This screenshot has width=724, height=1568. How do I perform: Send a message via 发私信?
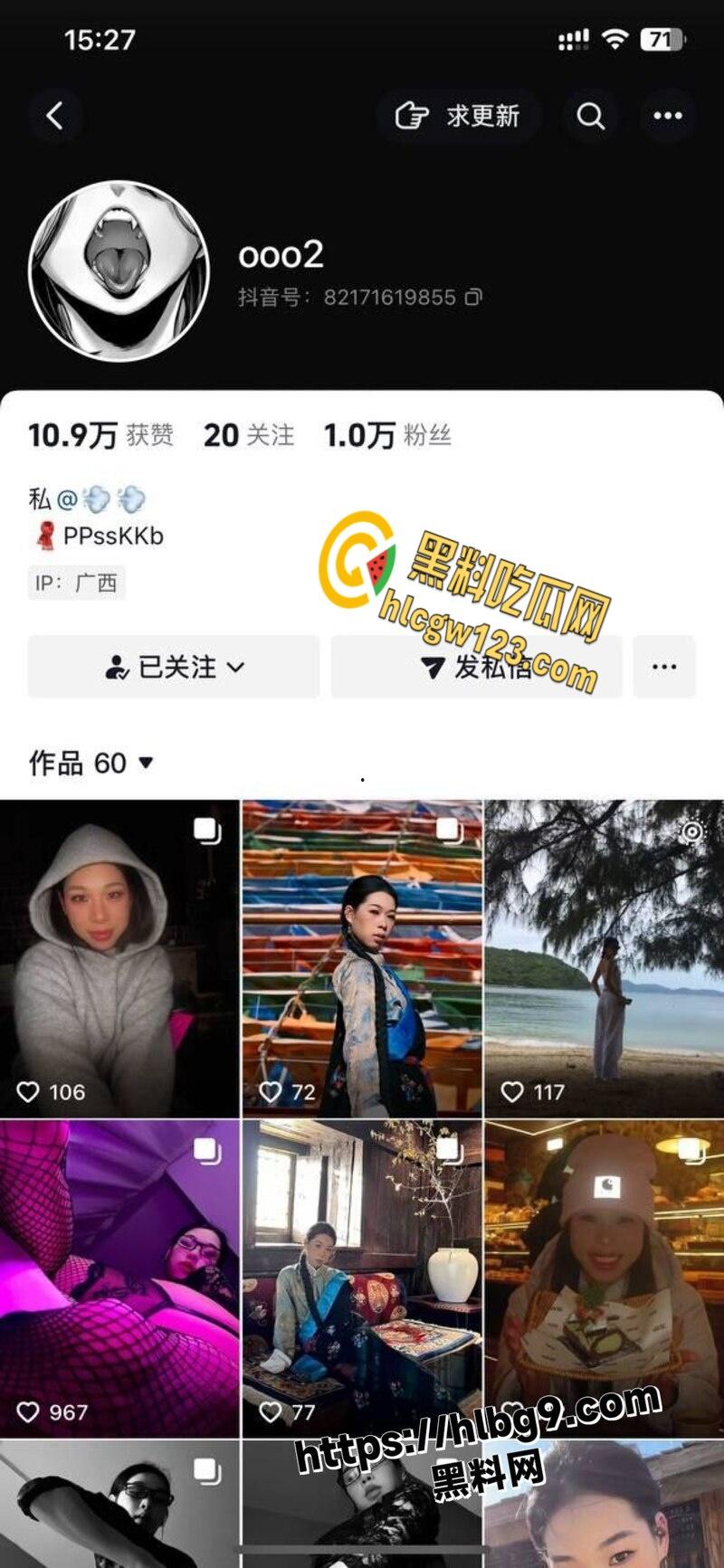477,667
